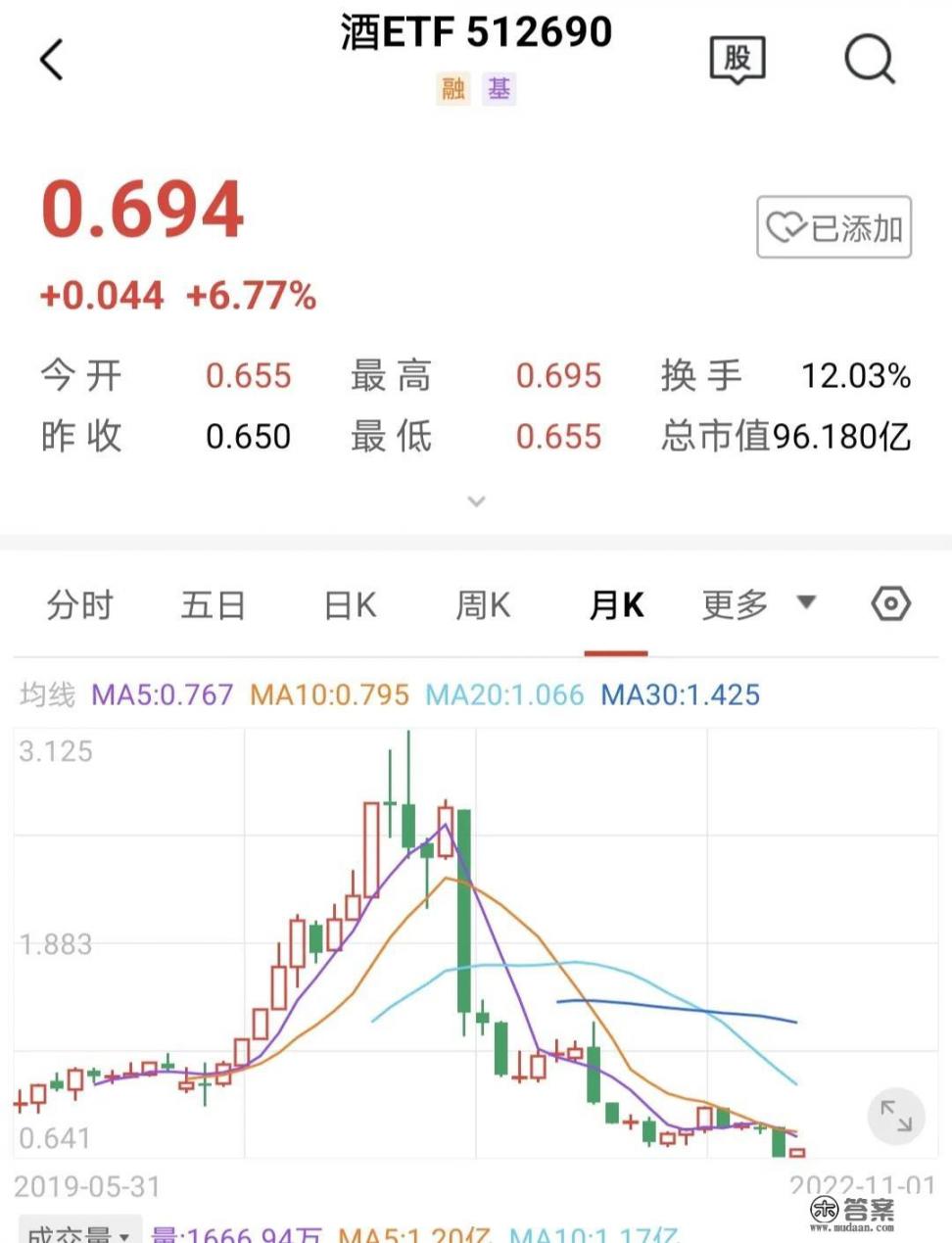Switch to the 分时 chart tab
The width and height of the screenshot is (952, 1243).
click(x=80, y=605)
